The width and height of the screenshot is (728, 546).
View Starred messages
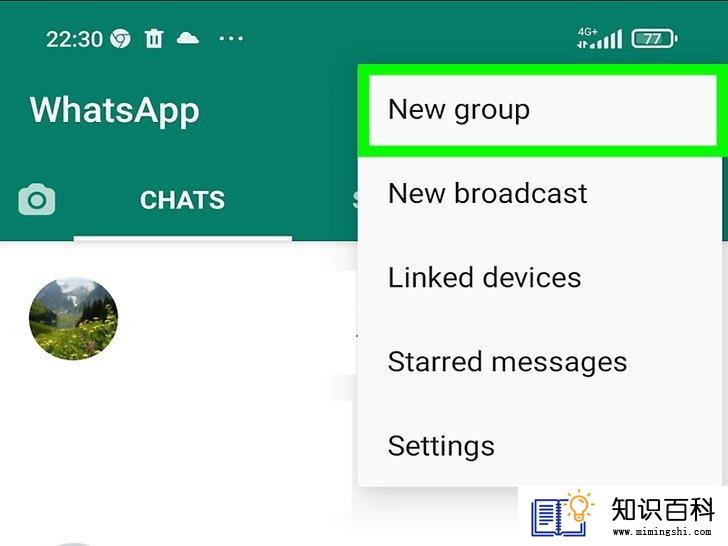[x=507, y=361]
